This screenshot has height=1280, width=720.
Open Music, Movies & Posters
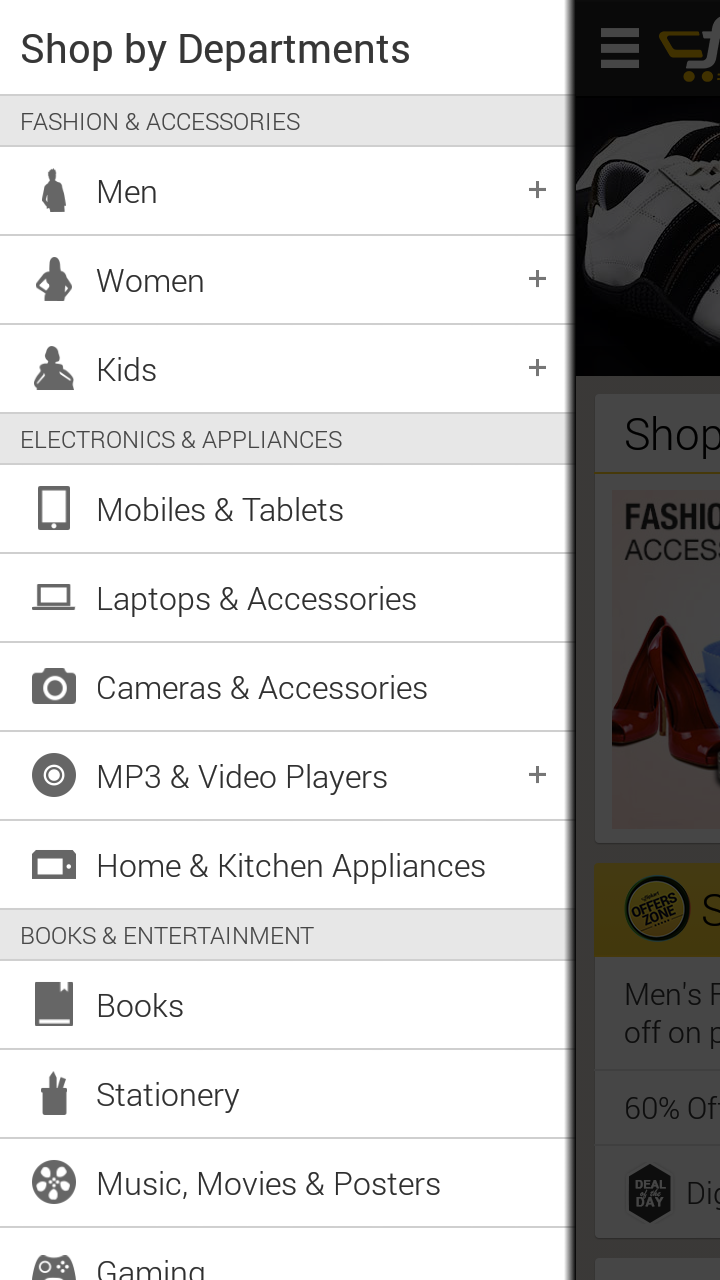tap(286, 1183)
